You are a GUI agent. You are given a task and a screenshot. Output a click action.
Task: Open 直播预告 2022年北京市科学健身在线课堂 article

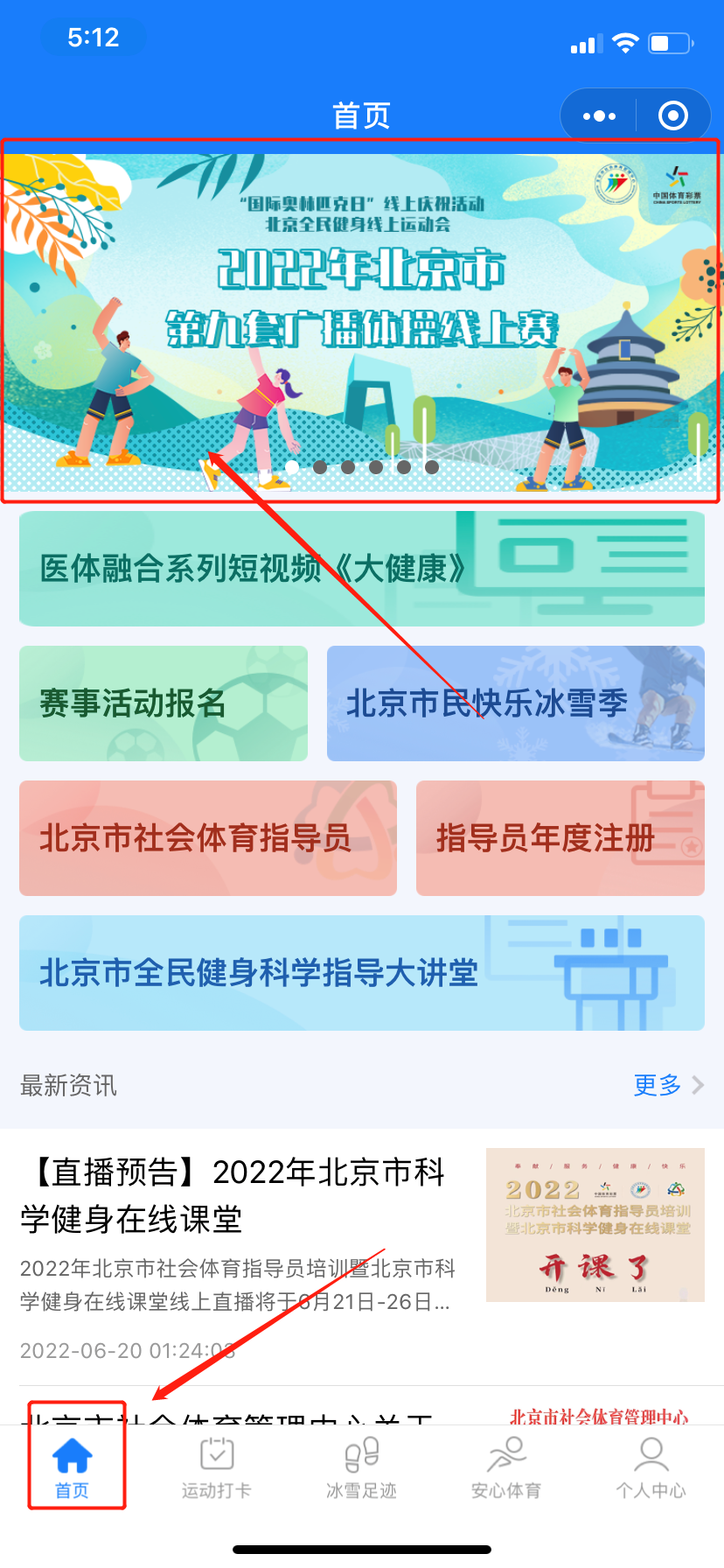236,1195
